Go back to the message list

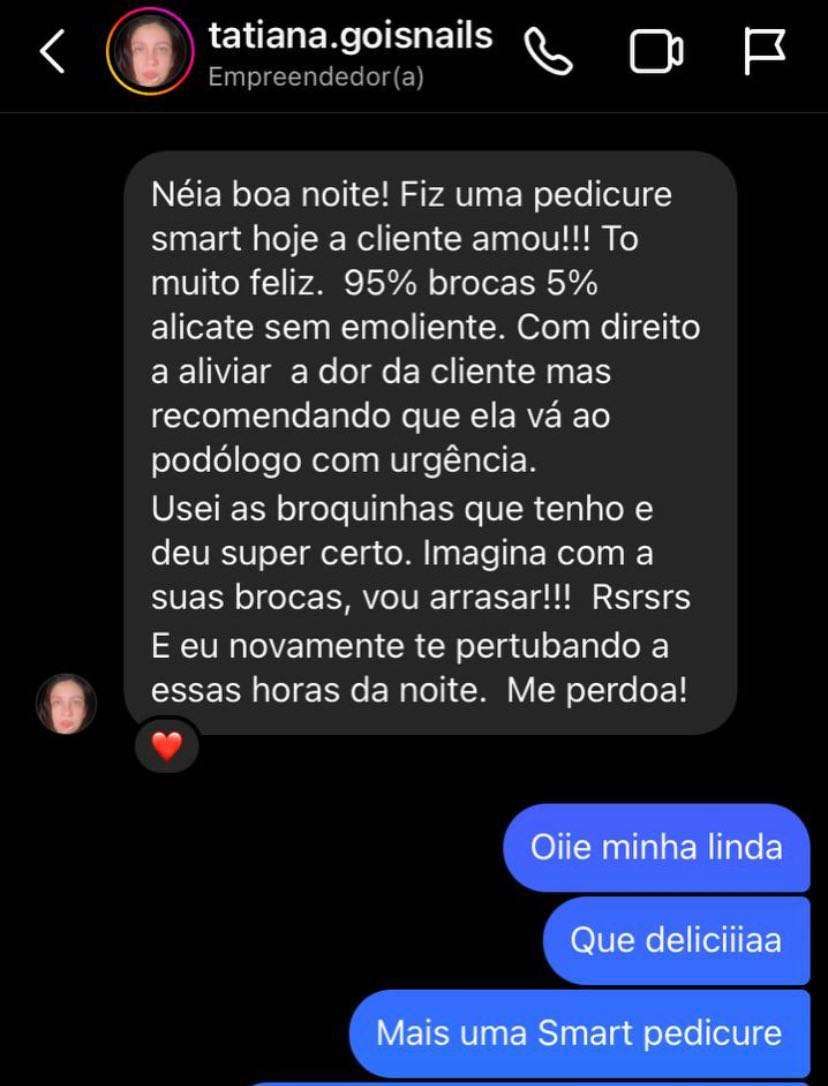click(x=52, y=53)
